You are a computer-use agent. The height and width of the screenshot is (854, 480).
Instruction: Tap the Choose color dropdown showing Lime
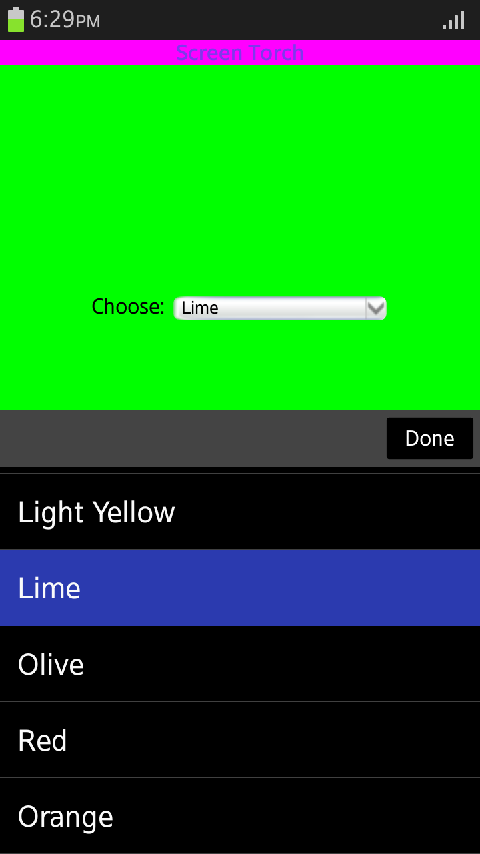pos(280,308)
